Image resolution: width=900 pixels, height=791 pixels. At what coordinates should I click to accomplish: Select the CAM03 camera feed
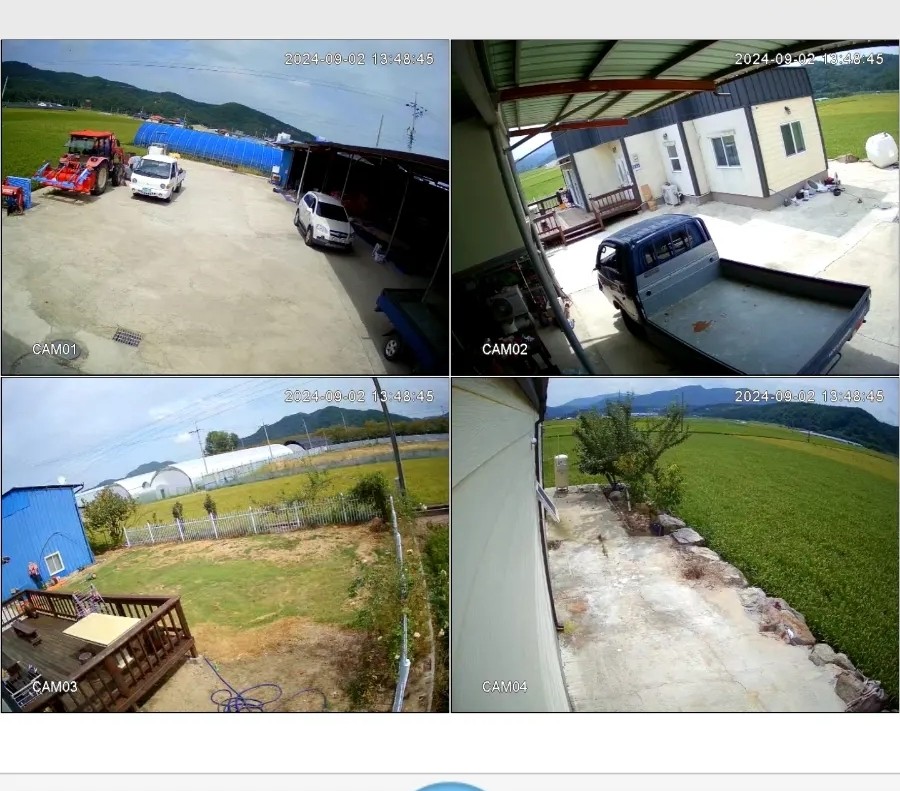[x=225, y=545]
